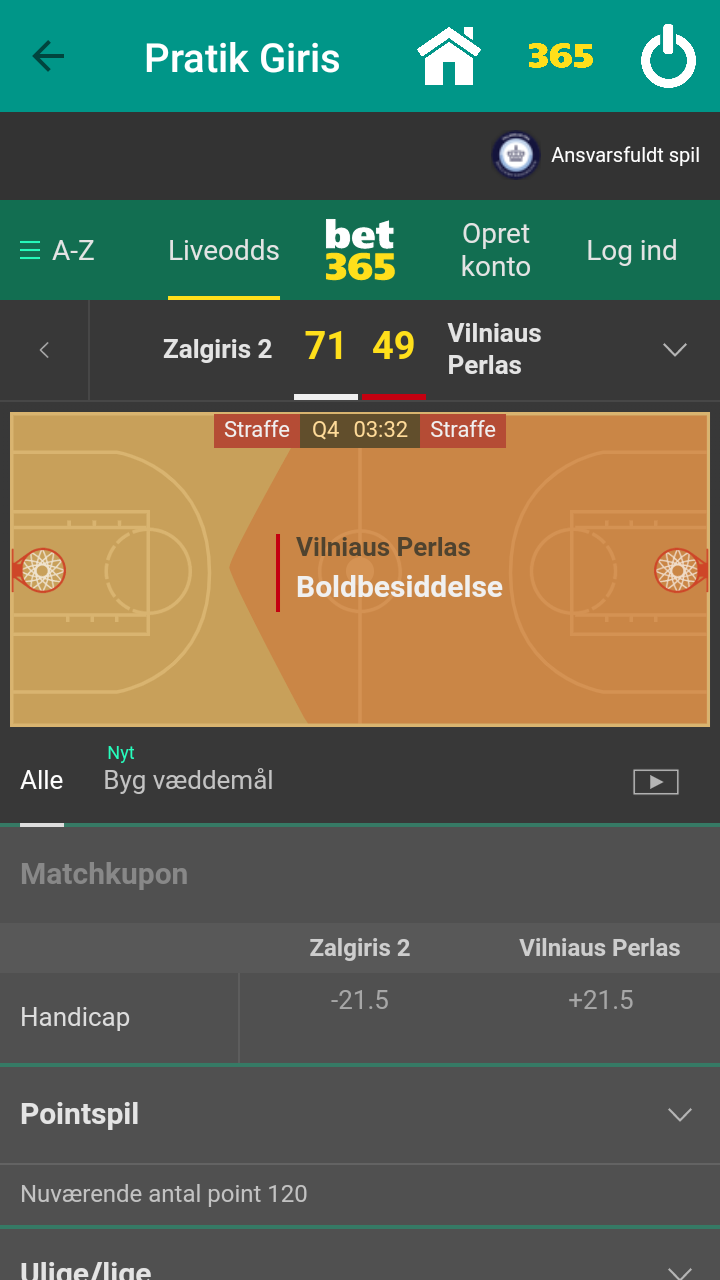Expand match selector dropdown arrow
Screen dimensions: 720x1280
675,350
